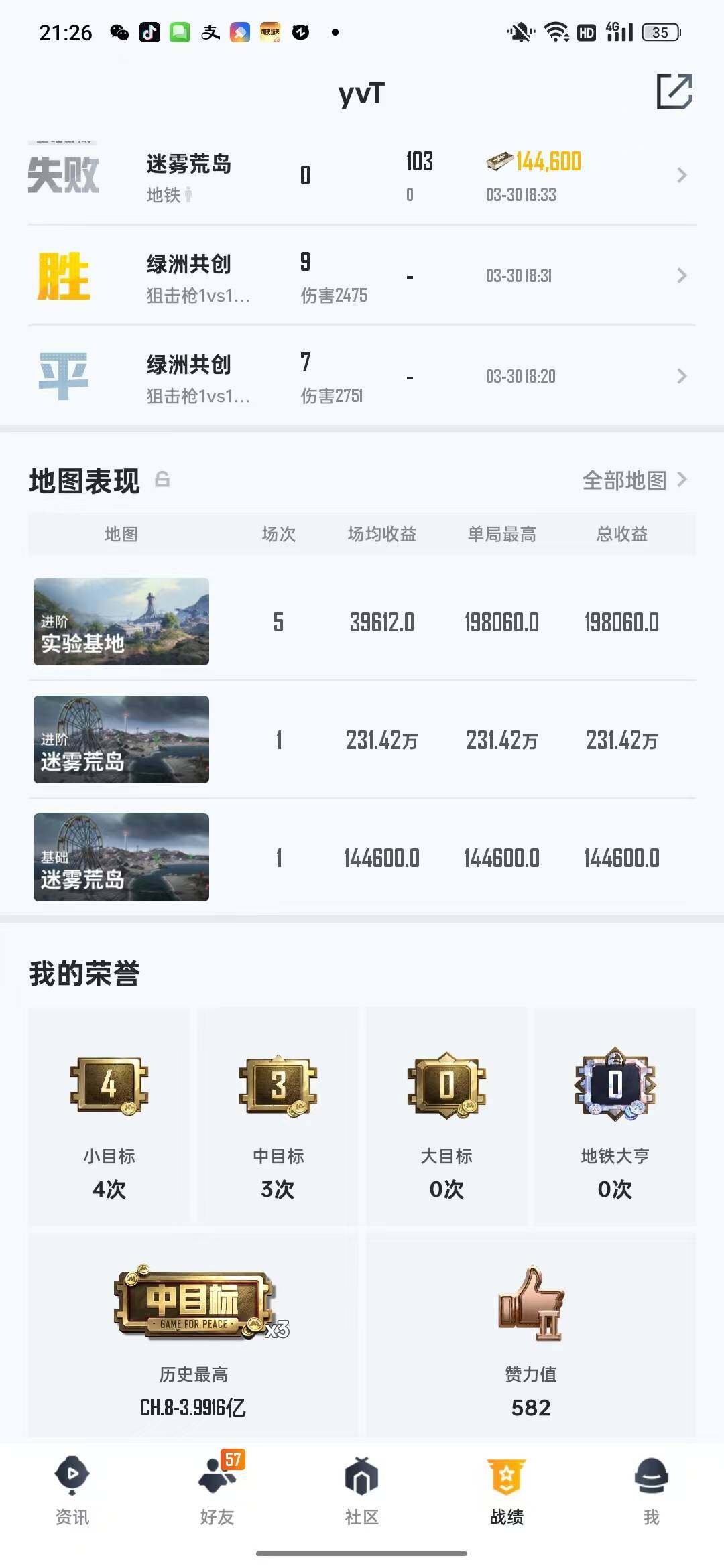Tap the 大目标 badge with 0
The width and height of the screenshot is (724, 1568).
click(x=445, y=1087)
